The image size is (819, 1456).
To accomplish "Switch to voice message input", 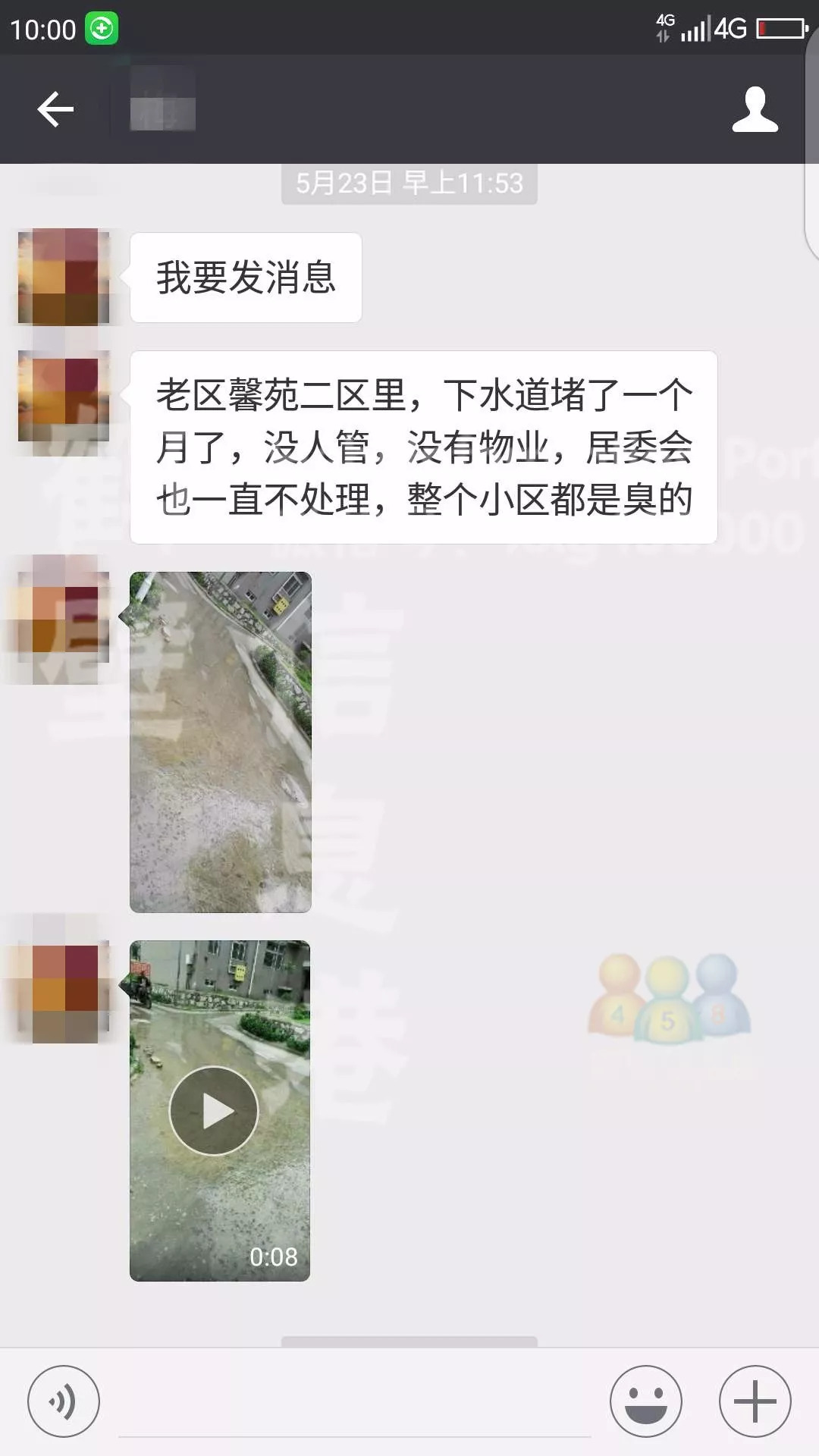I will pos(64,1401).
